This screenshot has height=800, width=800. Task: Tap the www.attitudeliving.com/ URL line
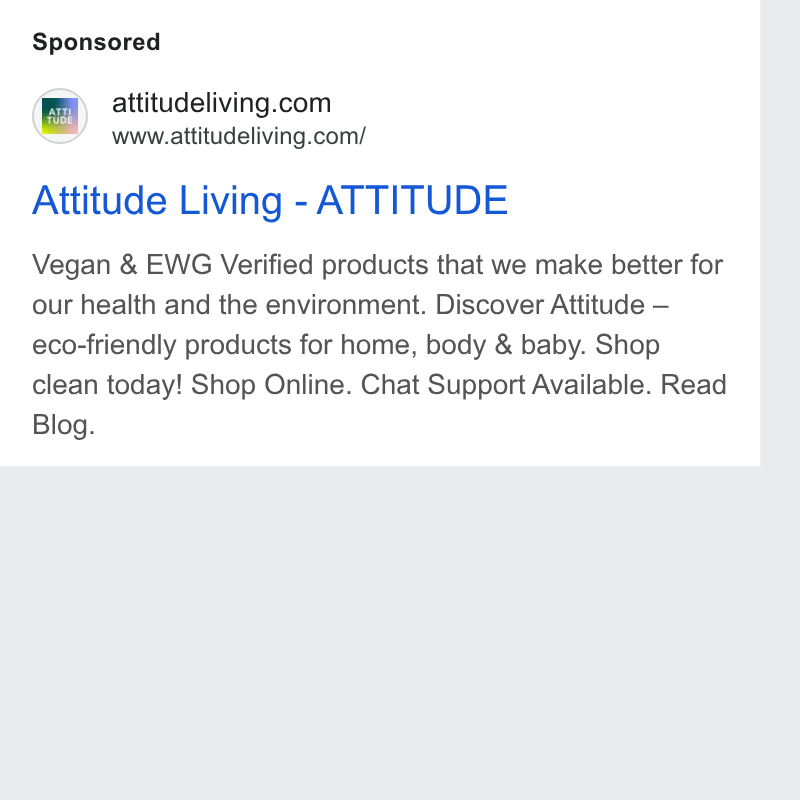pos(239,136)
